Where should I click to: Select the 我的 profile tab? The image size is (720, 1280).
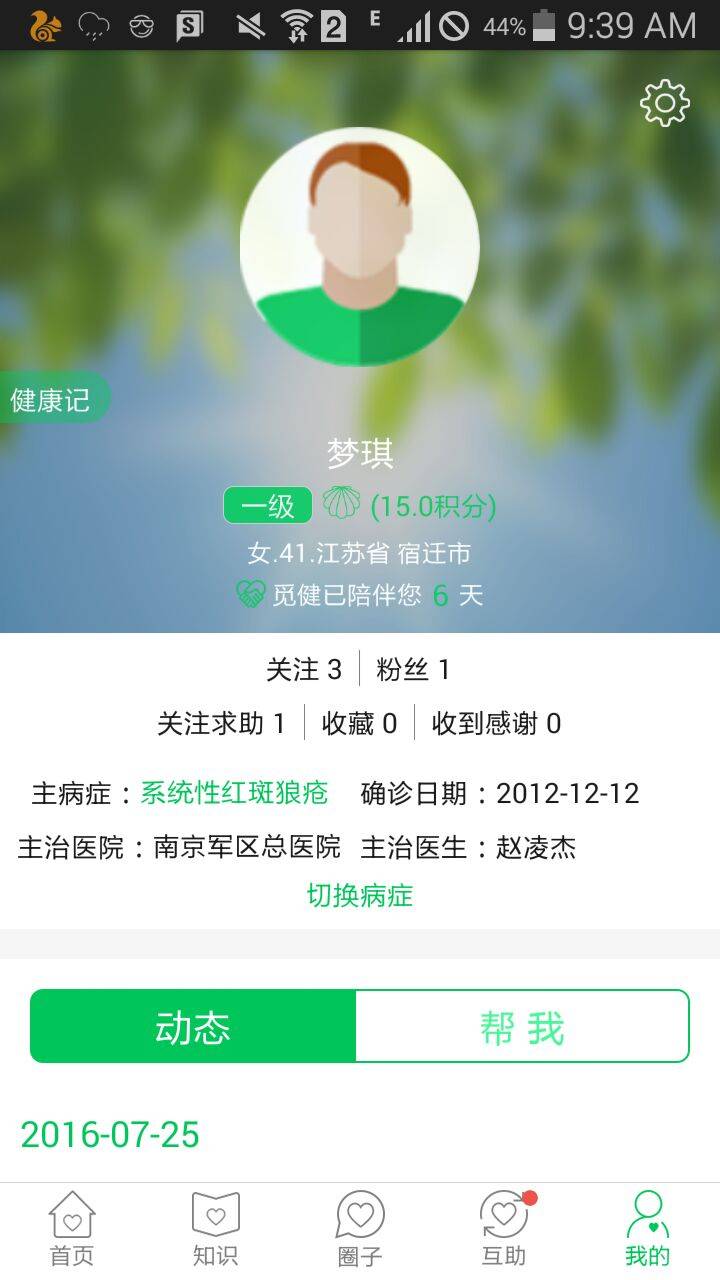648,1228
